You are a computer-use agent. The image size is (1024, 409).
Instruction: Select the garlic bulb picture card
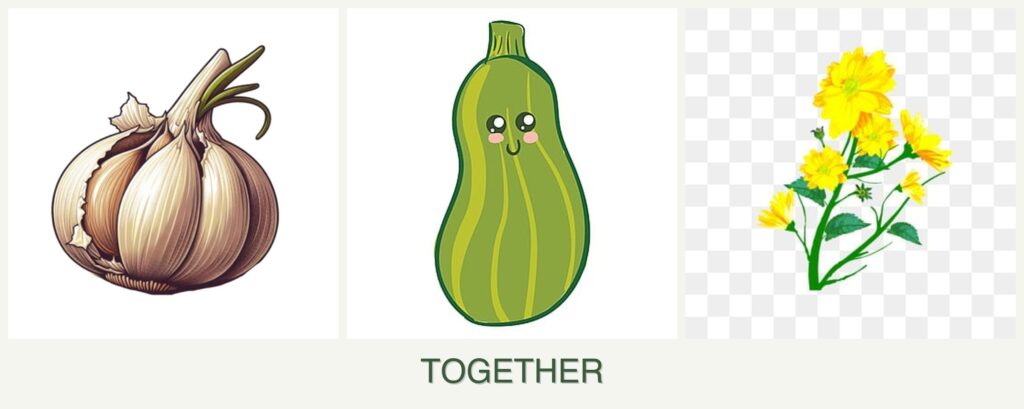click(172, 173)
